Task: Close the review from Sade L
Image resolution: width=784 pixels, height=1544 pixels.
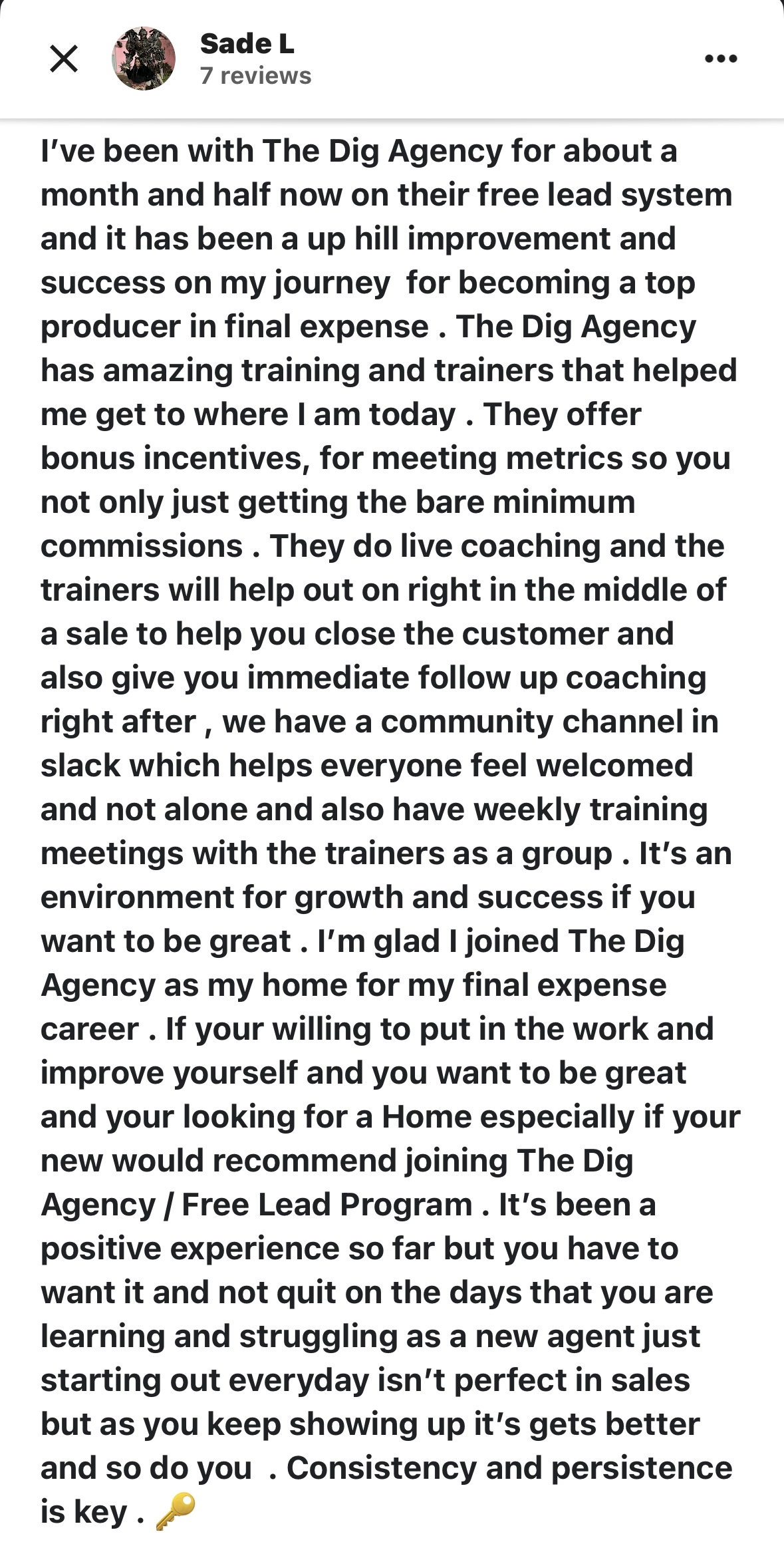Action: (x=64, y=59)
